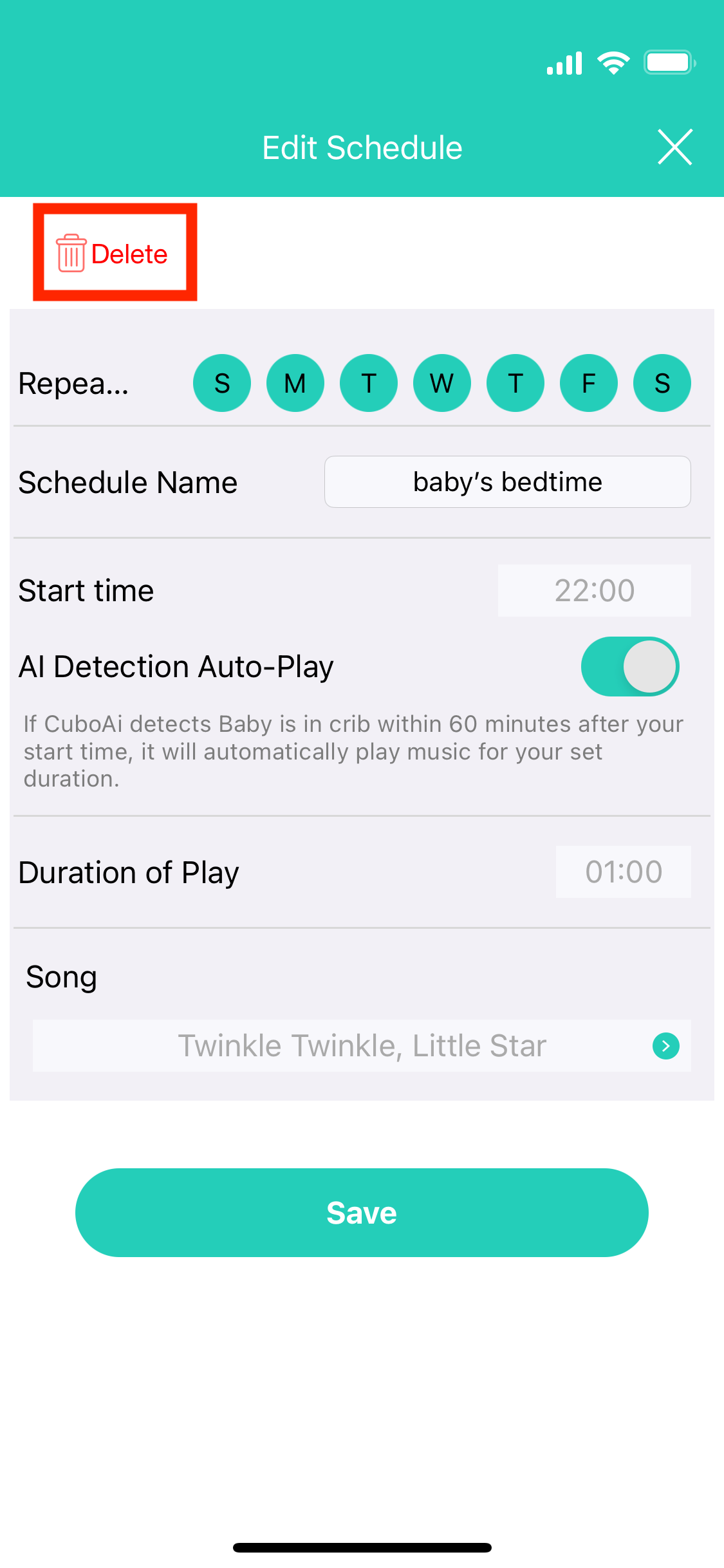The width and height of the screenshot is (724, 1568).
Task: Delete this schedule
Action: [x=114, y=254]
